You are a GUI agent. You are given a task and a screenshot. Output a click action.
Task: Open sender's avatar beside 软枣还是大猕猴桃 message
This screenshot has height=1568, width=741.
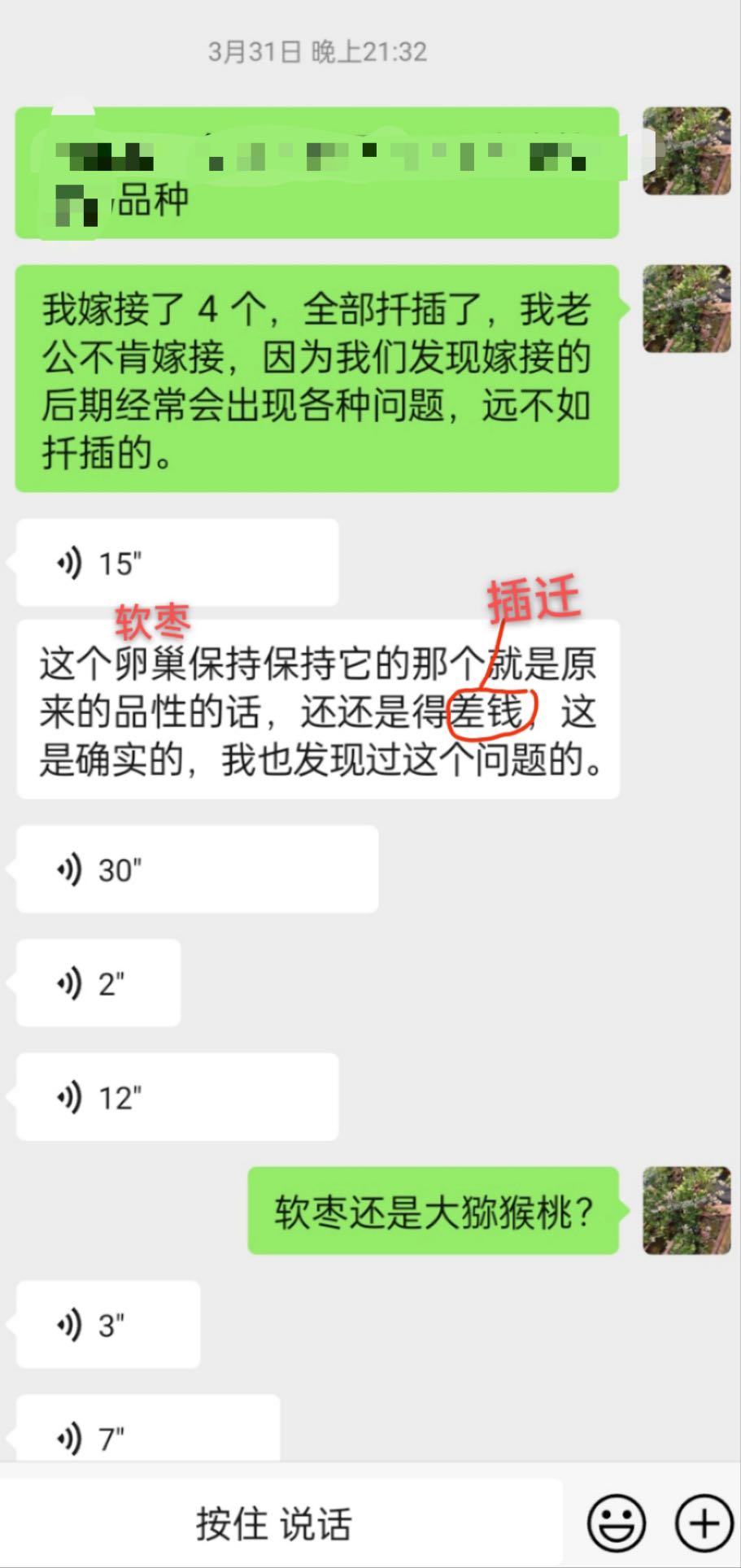click(x=687, y=1210)
